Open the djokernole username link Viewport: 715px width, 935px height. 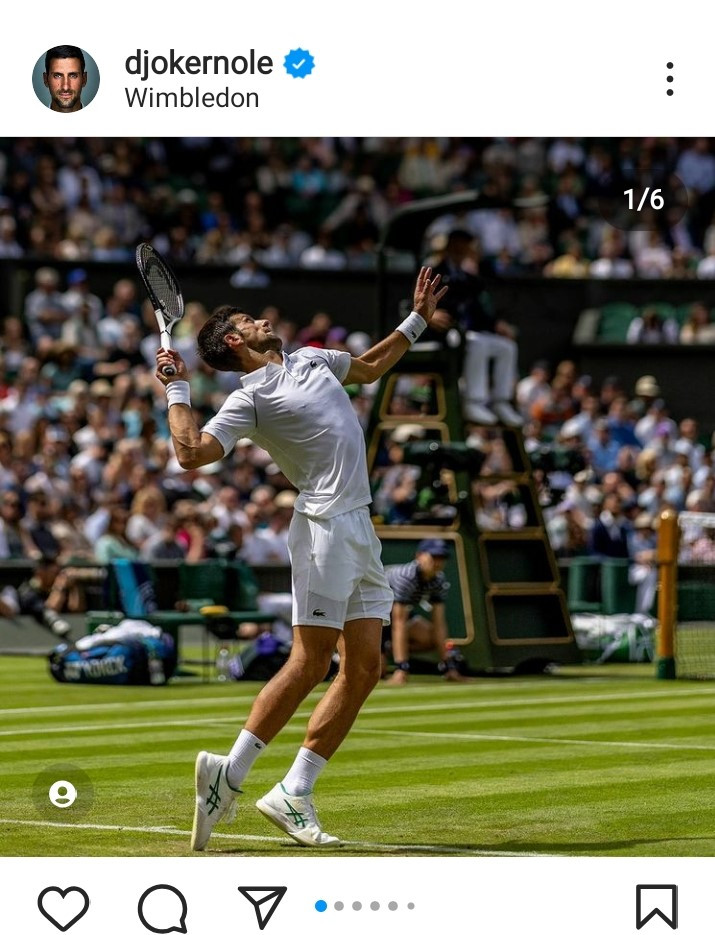pos(198,63)
